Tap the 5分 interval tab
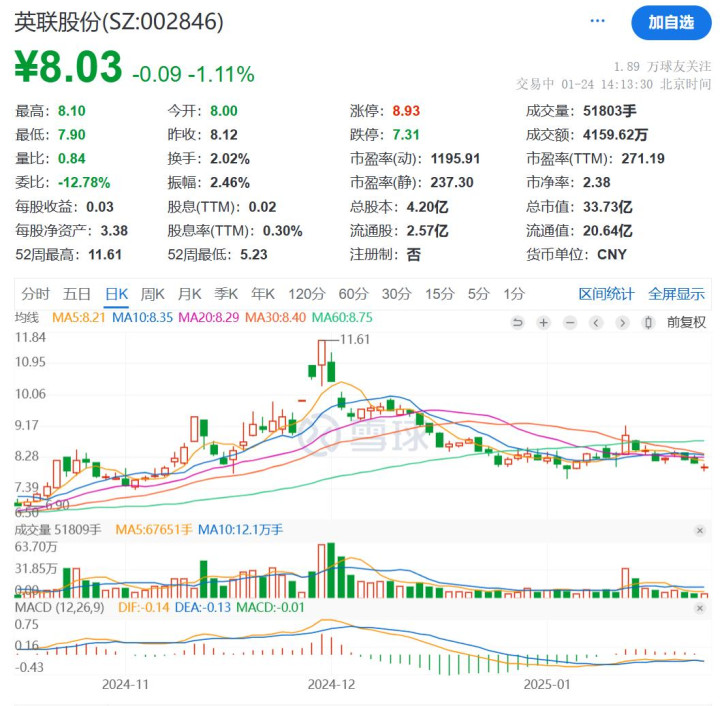 [478, 294]
